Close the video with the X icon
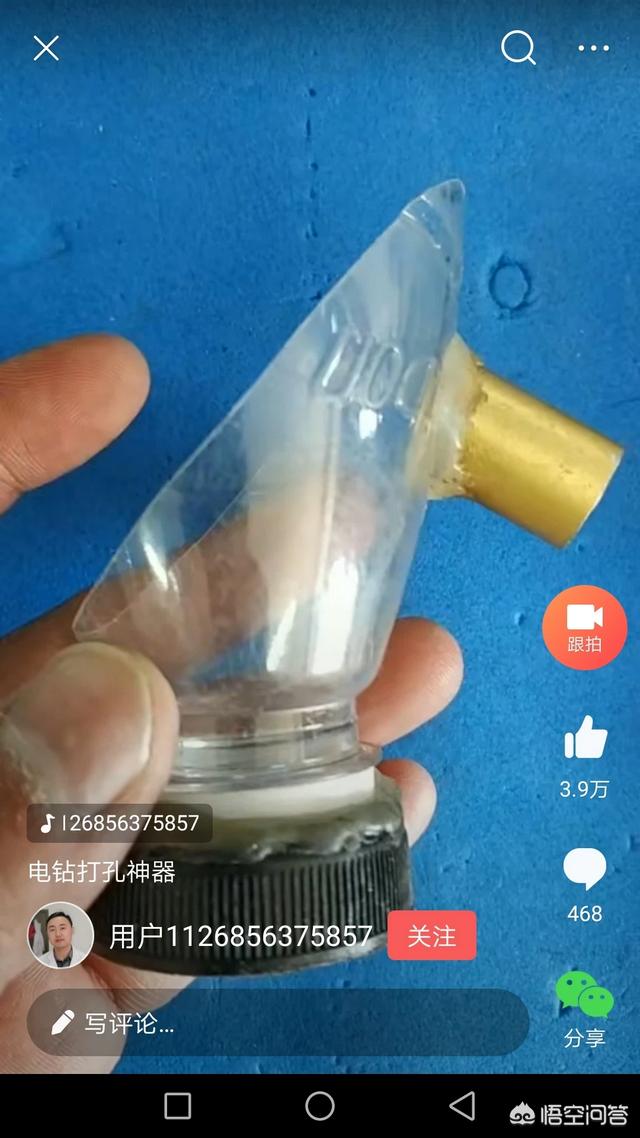Screen dimensions: 640x1138 46,48
